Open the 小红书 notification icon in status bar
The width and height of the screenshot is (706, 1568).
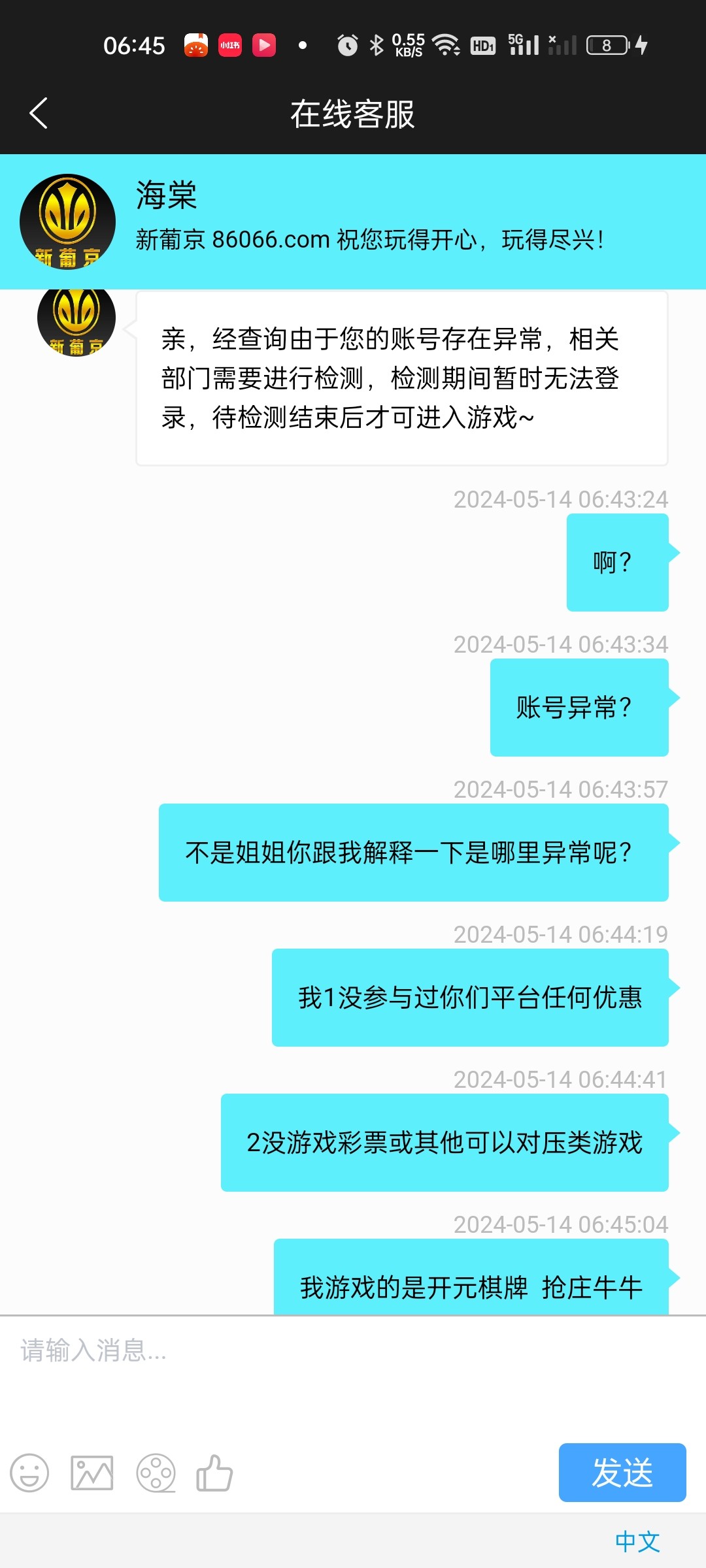click(x=229, y=44)
